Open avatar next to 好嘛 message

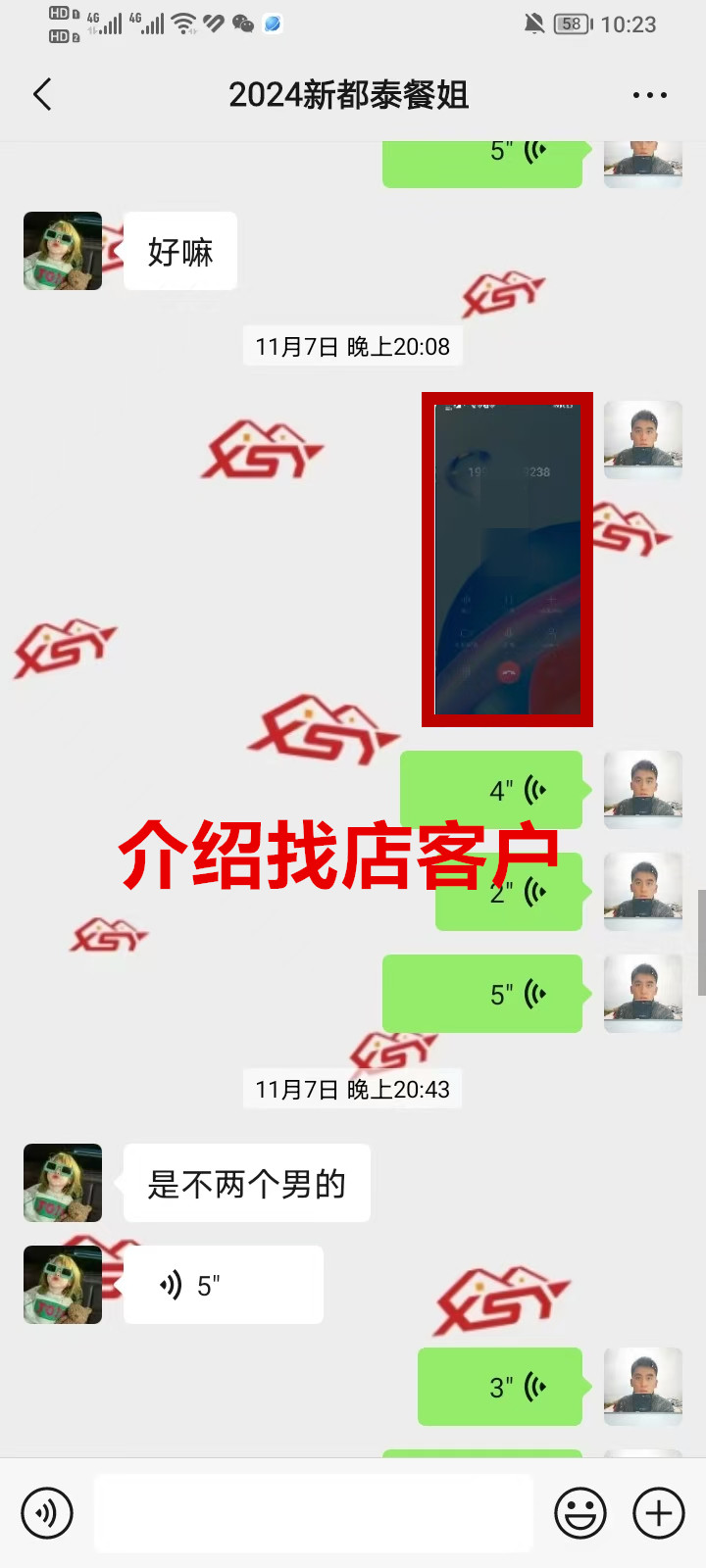[x=63, y=251]
